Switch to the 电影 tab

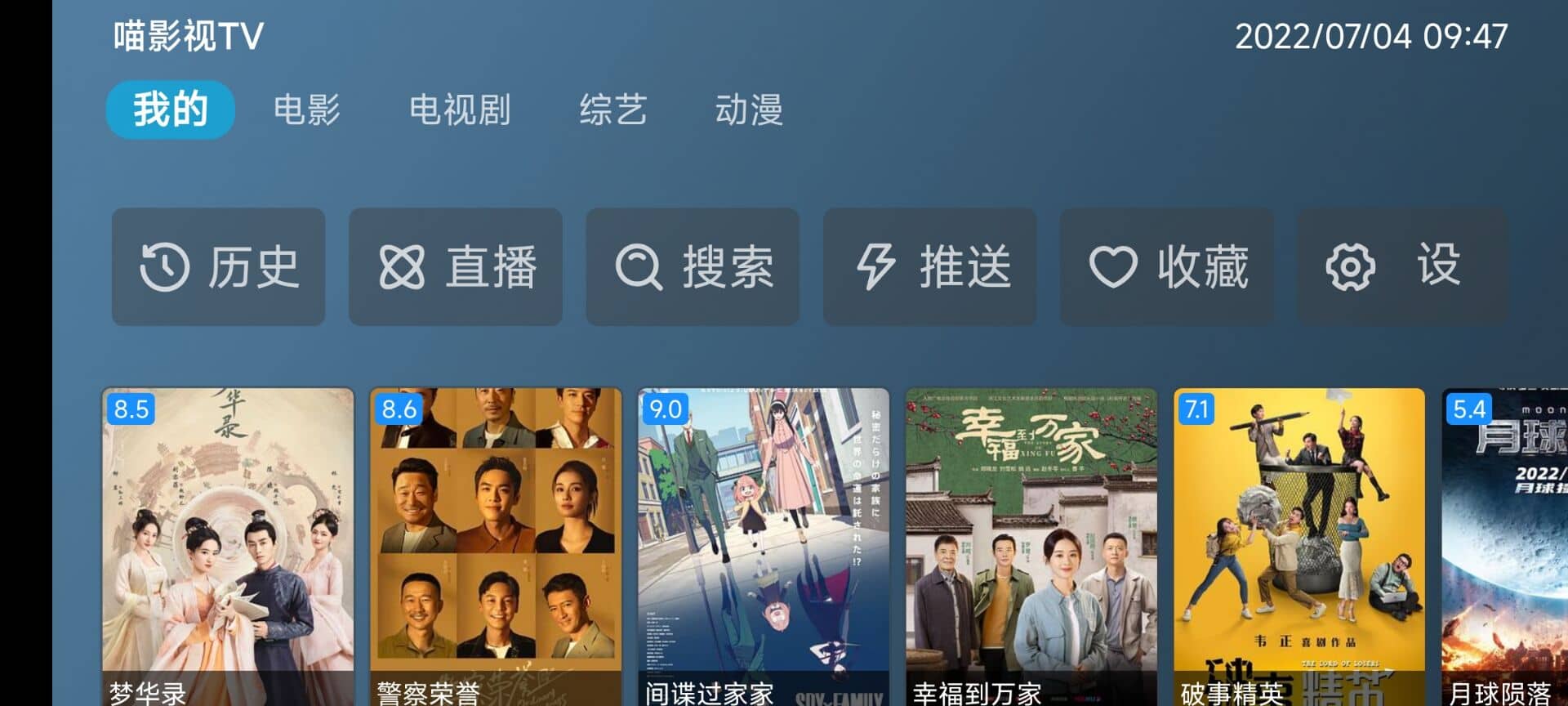[306, 109]
